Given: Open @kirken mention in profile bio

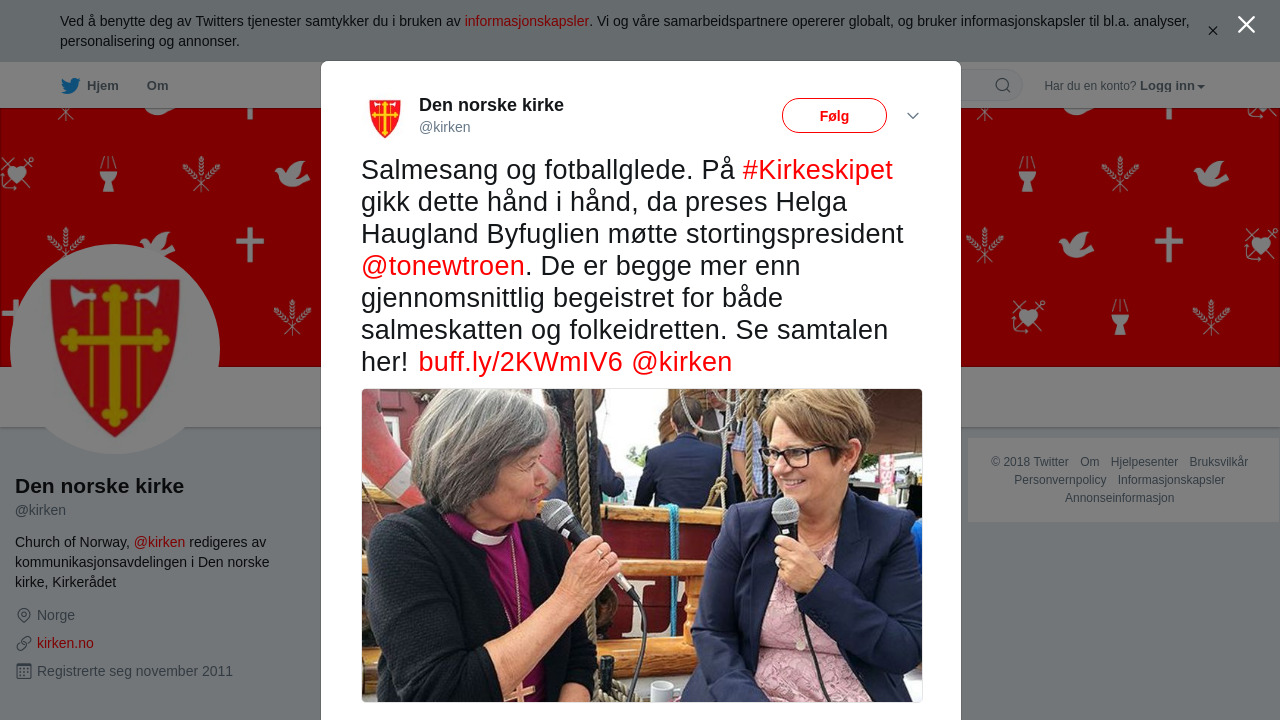Looking at the screenshot, I should point(159,542).
